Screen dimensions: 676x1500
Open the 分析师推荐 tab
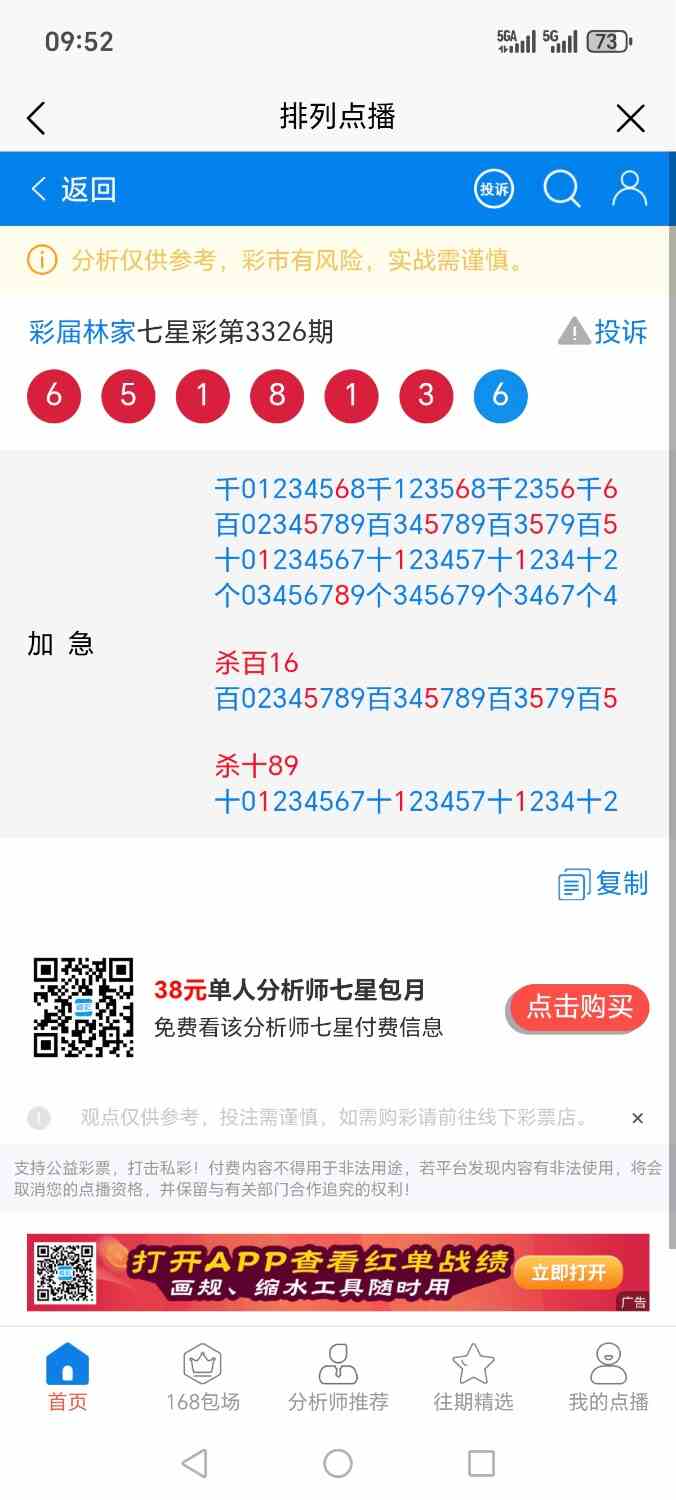tap(338, 1378)
